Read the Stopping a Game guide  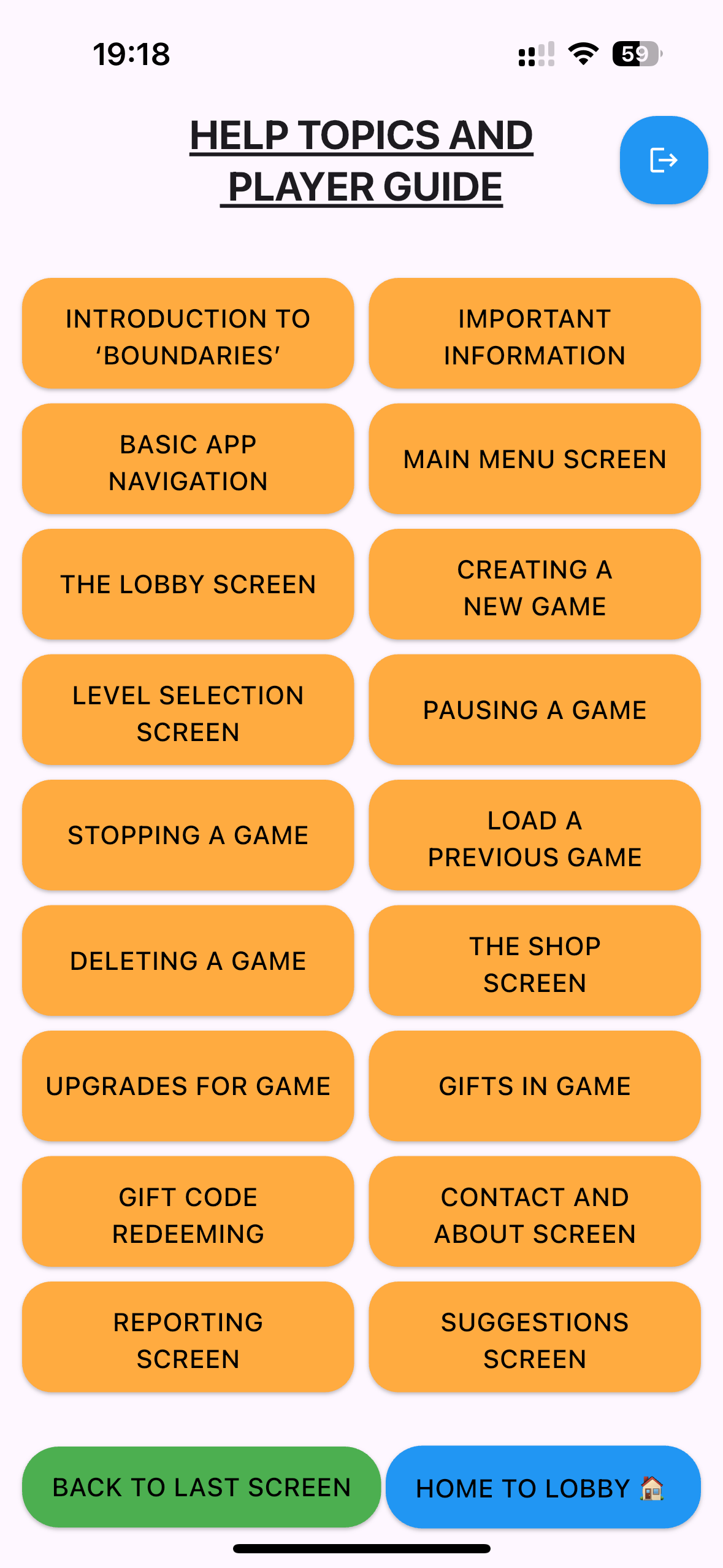(188, 836)
